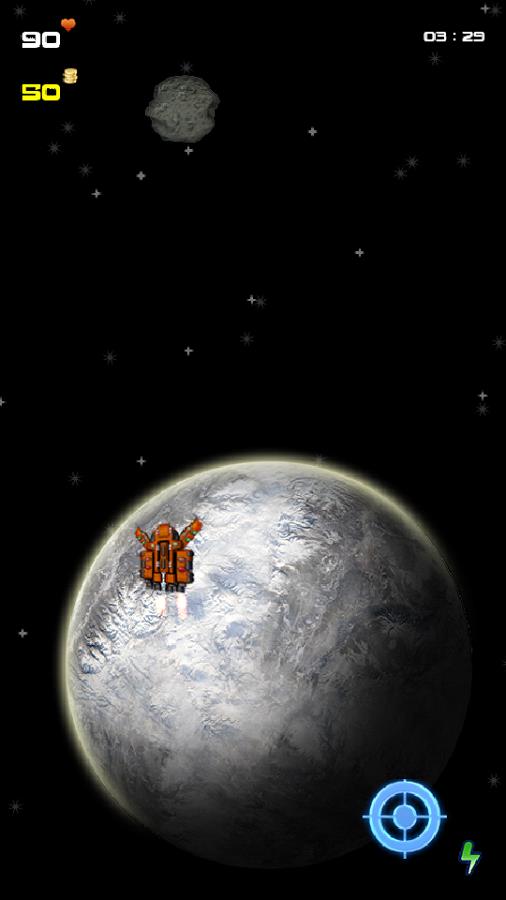Tap the blue crosshair fire button
Screen dimensions: 506x900
tap(405, 818)
